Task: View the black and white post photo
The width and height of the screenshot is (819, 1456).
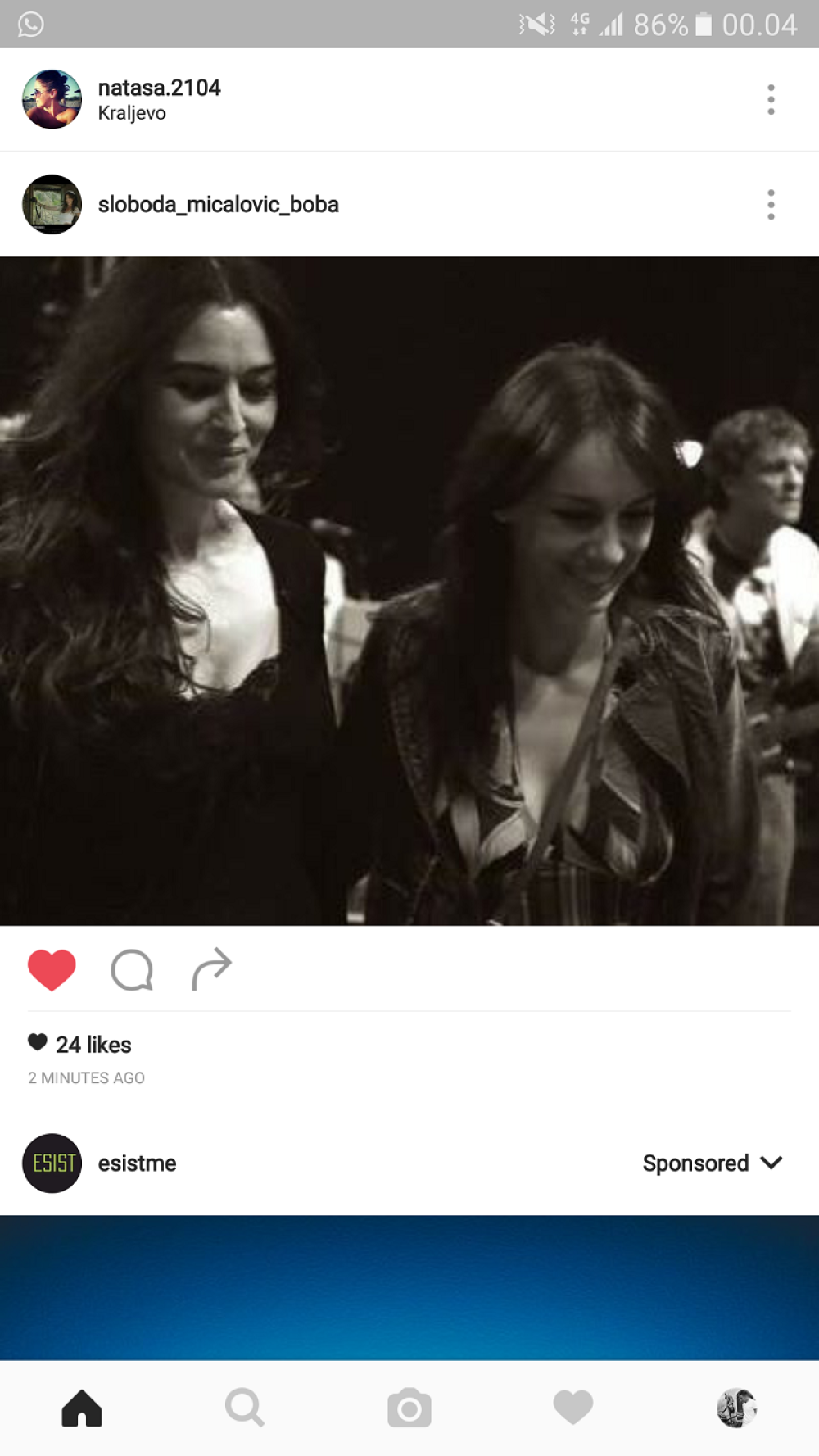Action: pyautogui.click(x=409, y=591)
